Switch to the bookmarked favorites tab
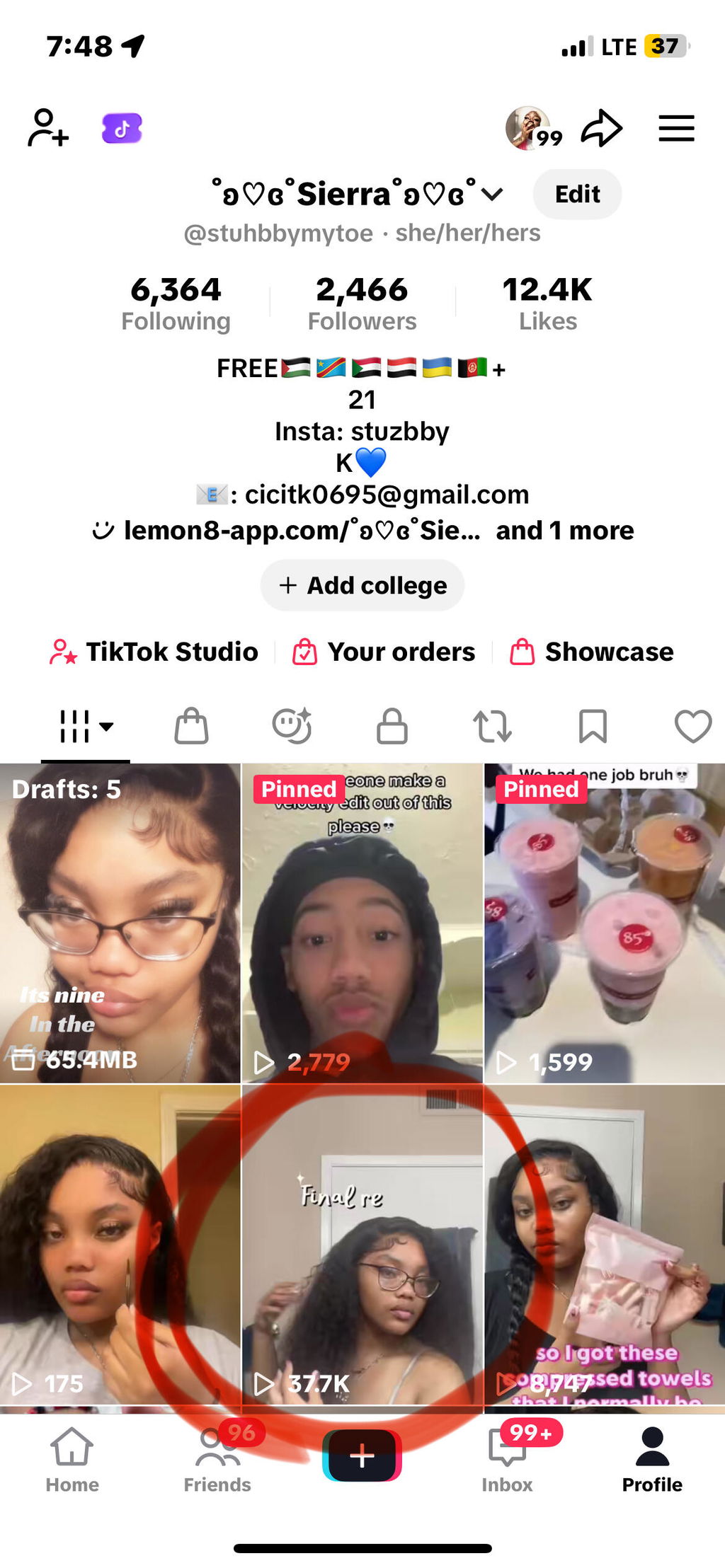The width and height of the screenshot is (725, 1568). tap(593, 726)
